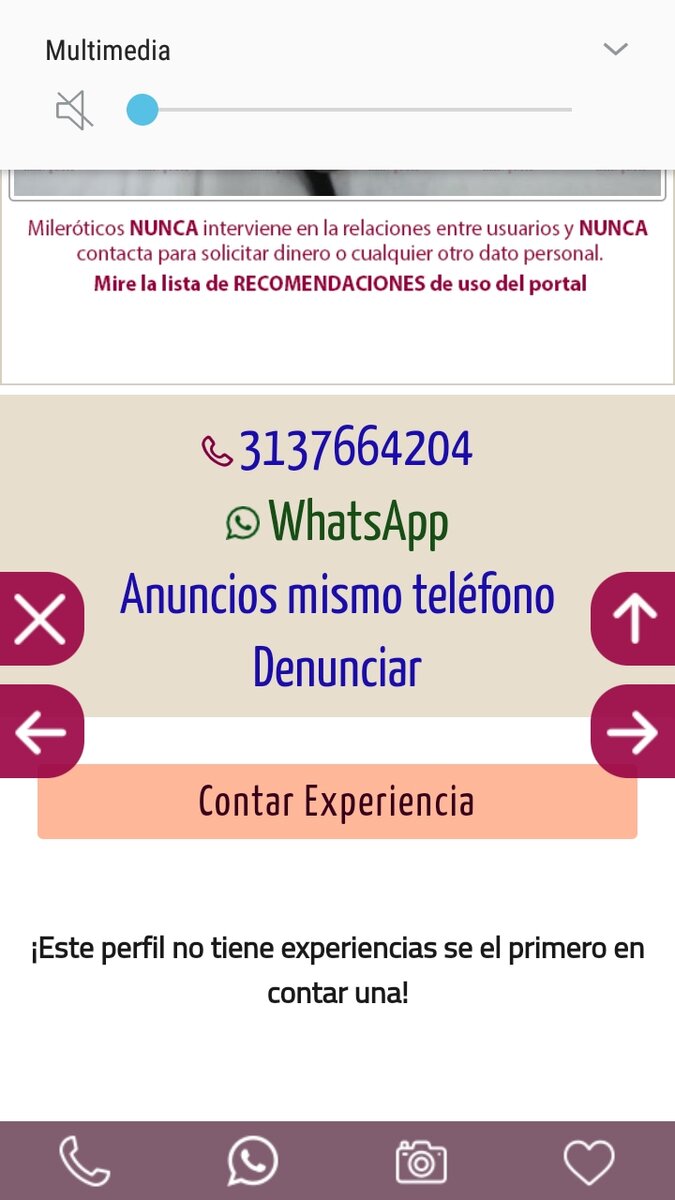The width and height of the screenshot is (675, 1200).
Task: Tap the phone icon in bottom bar
Action: pos(85,1161)
